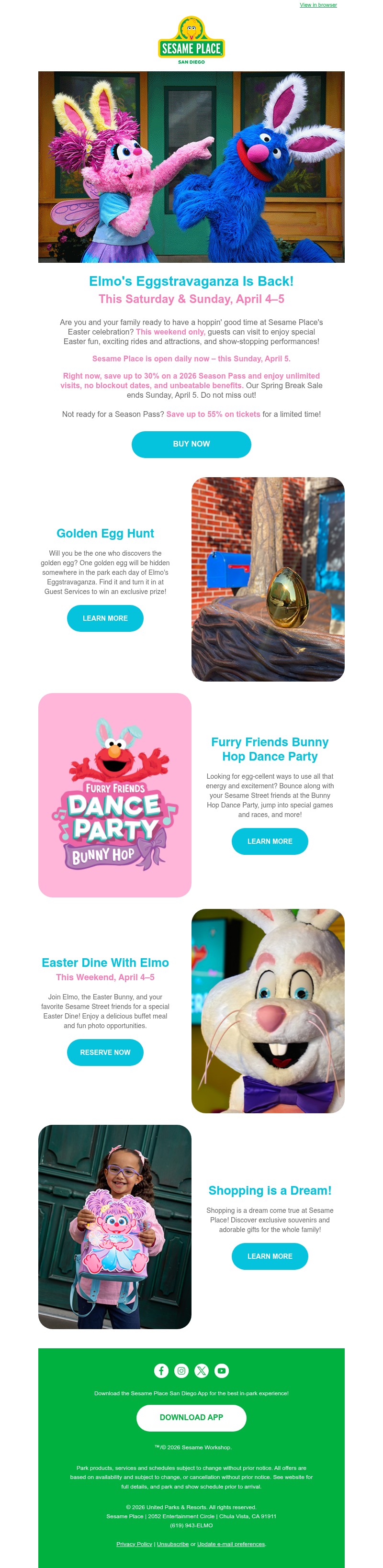Open the Facebook icon in the footer
Image resolution: width=383 pixels, height=1568 pixels.
[x=161, y=1371]
